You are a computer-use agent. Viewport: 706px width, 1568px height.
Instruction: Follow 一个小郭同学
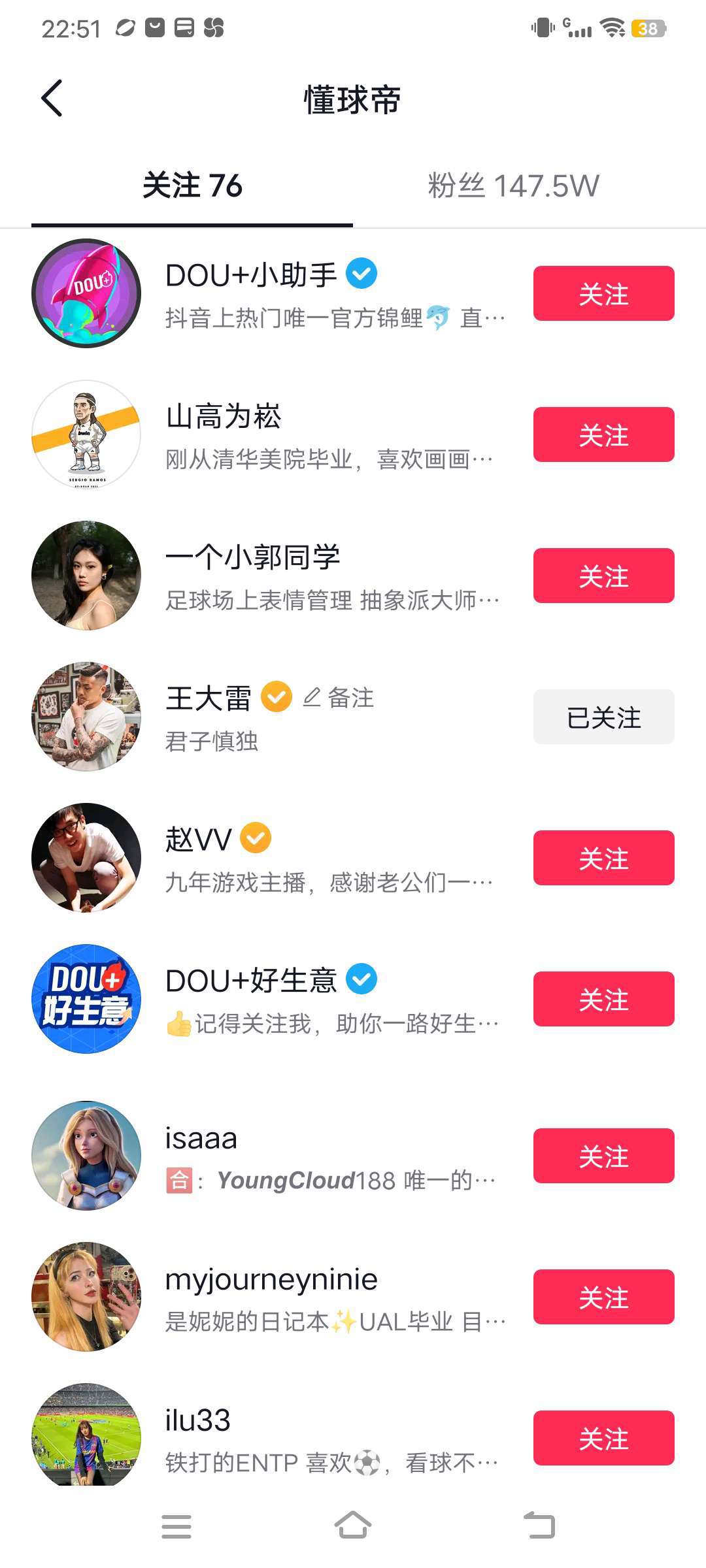click(x=603, y=576)
